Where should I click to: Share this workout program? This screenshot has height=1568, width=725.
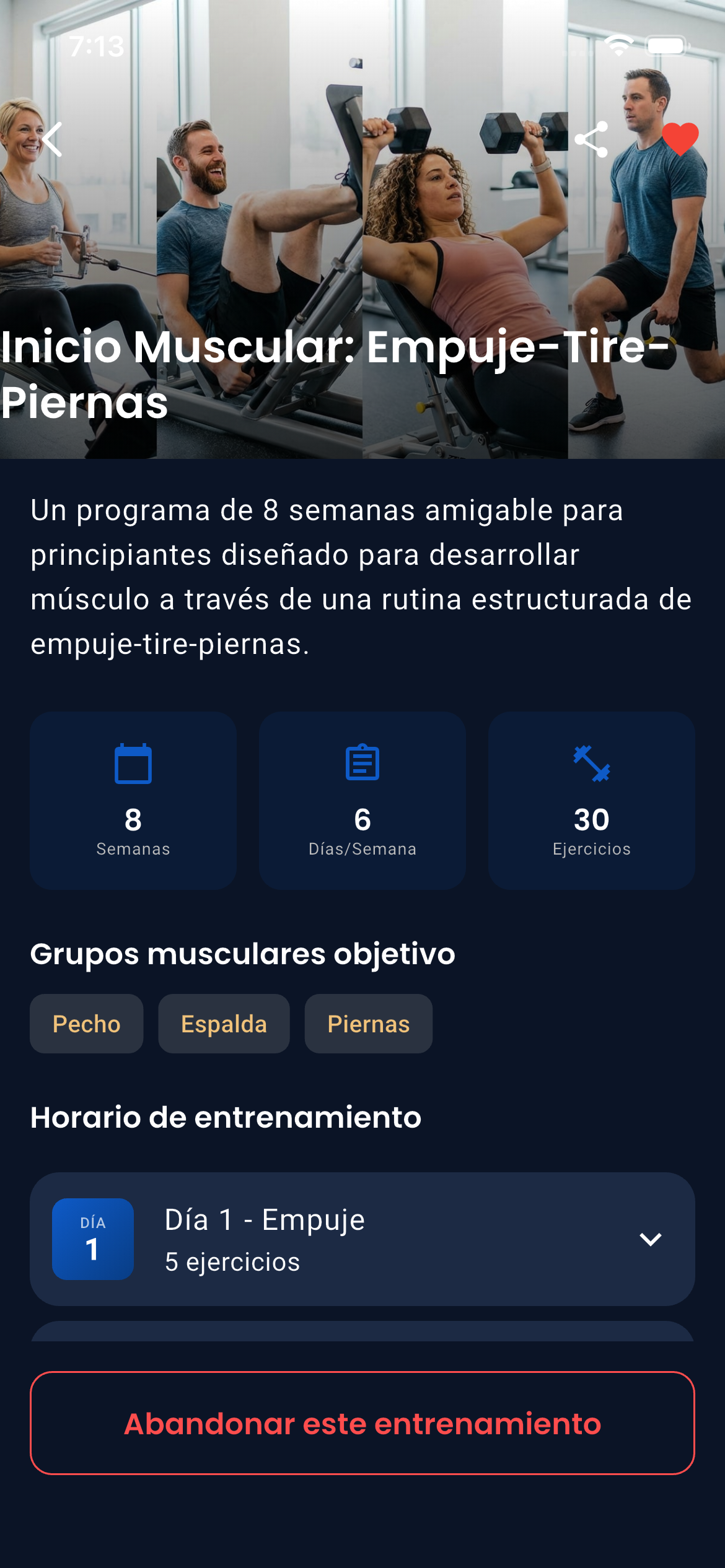click(x=593, y=140)
